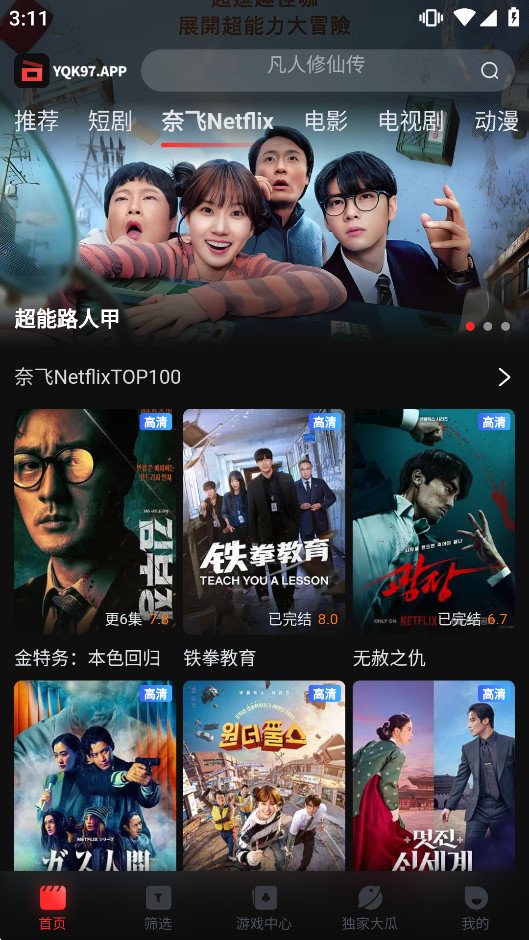529x940 pixels.
Task: Go to the 我的 profile tab
Action: 476,906
